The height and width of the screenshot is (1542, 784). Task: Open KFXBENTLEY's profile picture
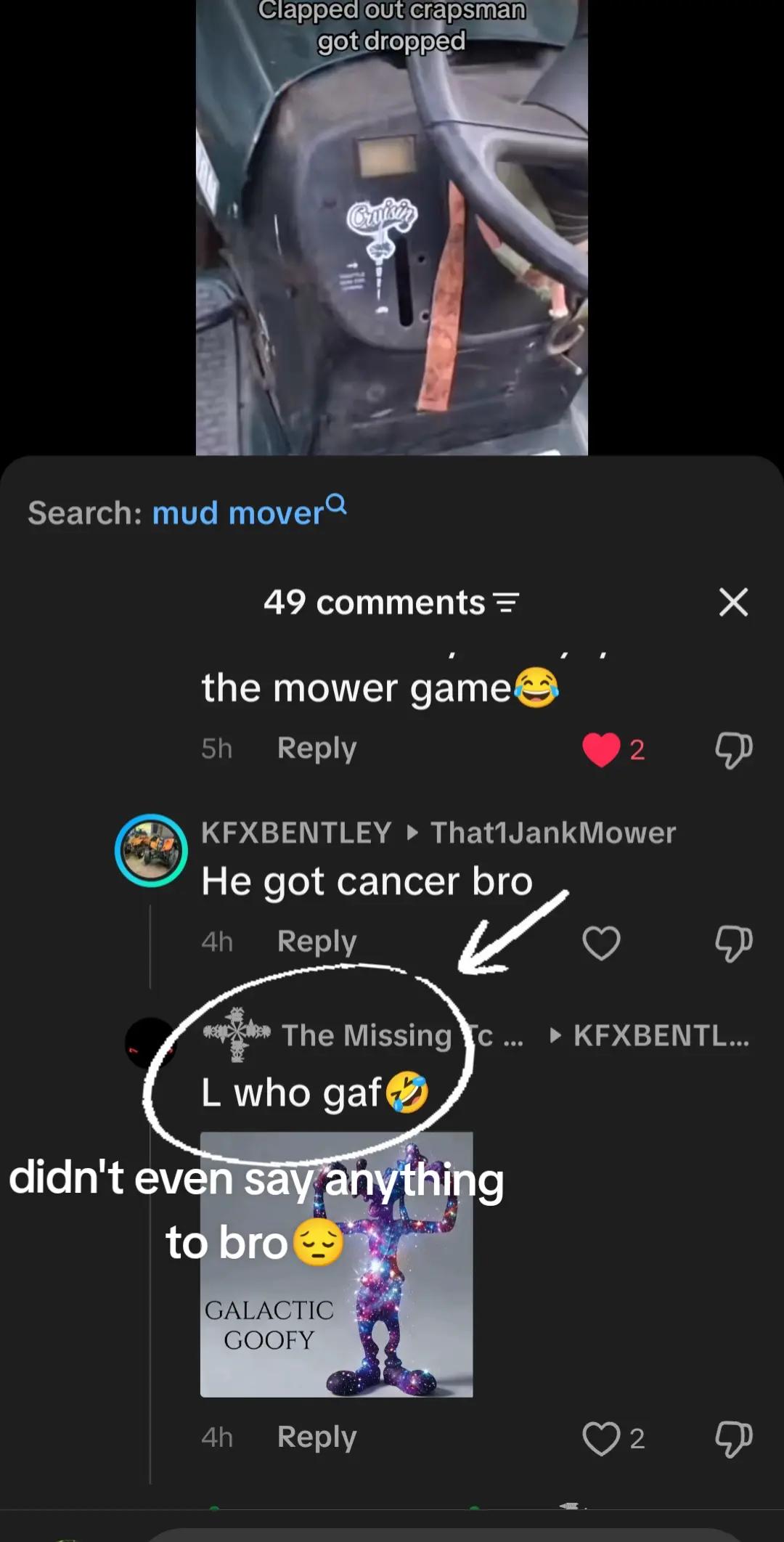(x=151, y=850)
